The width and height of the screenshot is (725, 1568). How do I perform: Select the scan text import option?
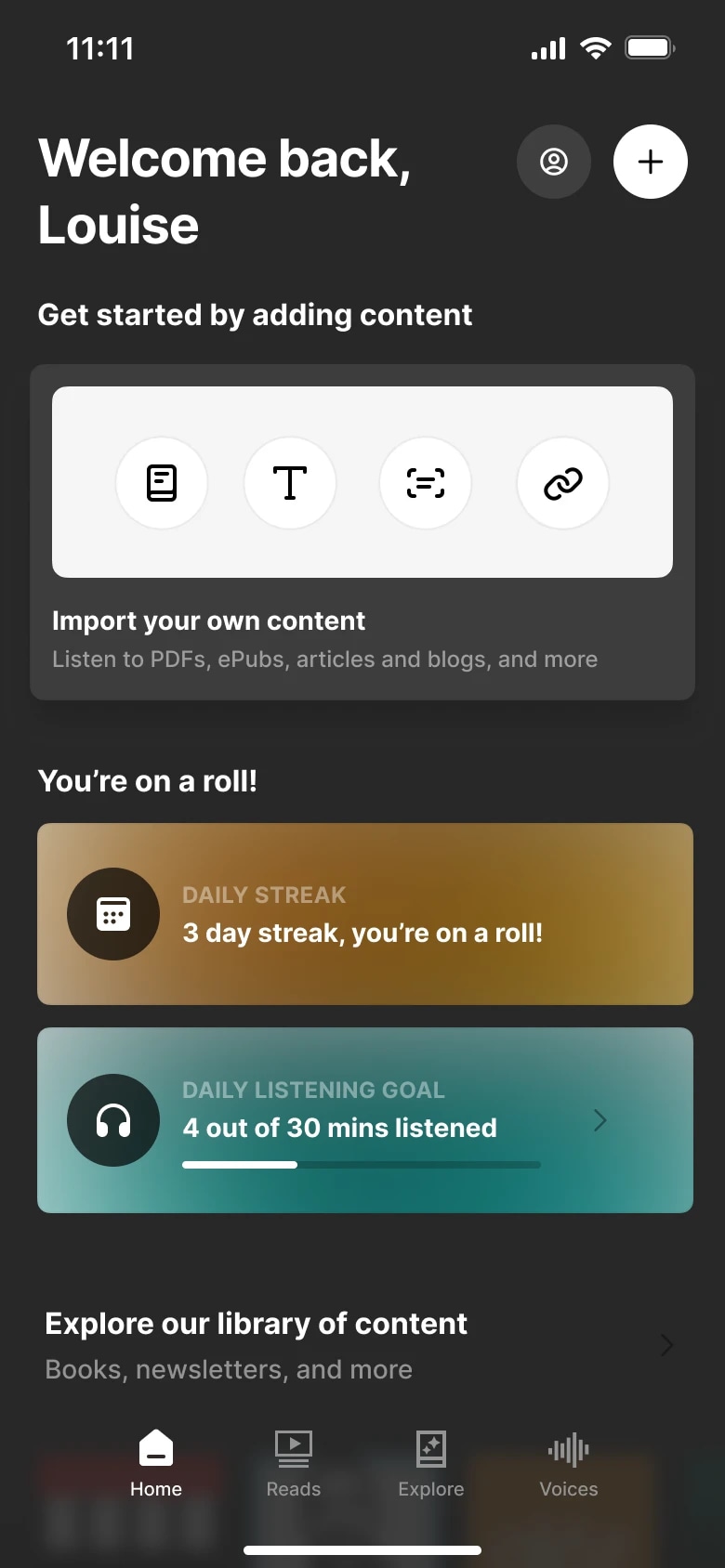[426, 483]
